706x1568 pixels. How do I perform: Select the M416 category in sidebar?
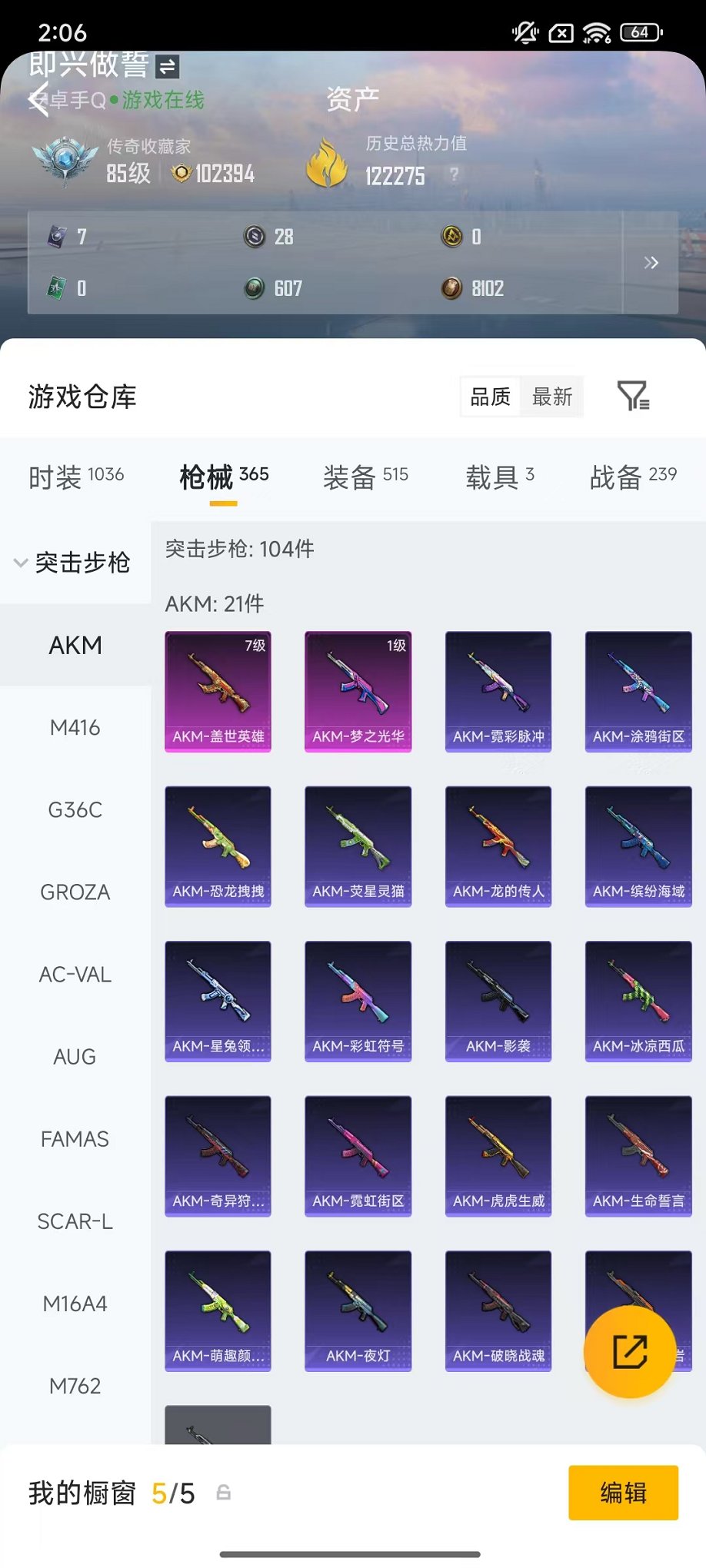[x=75, y=727]
